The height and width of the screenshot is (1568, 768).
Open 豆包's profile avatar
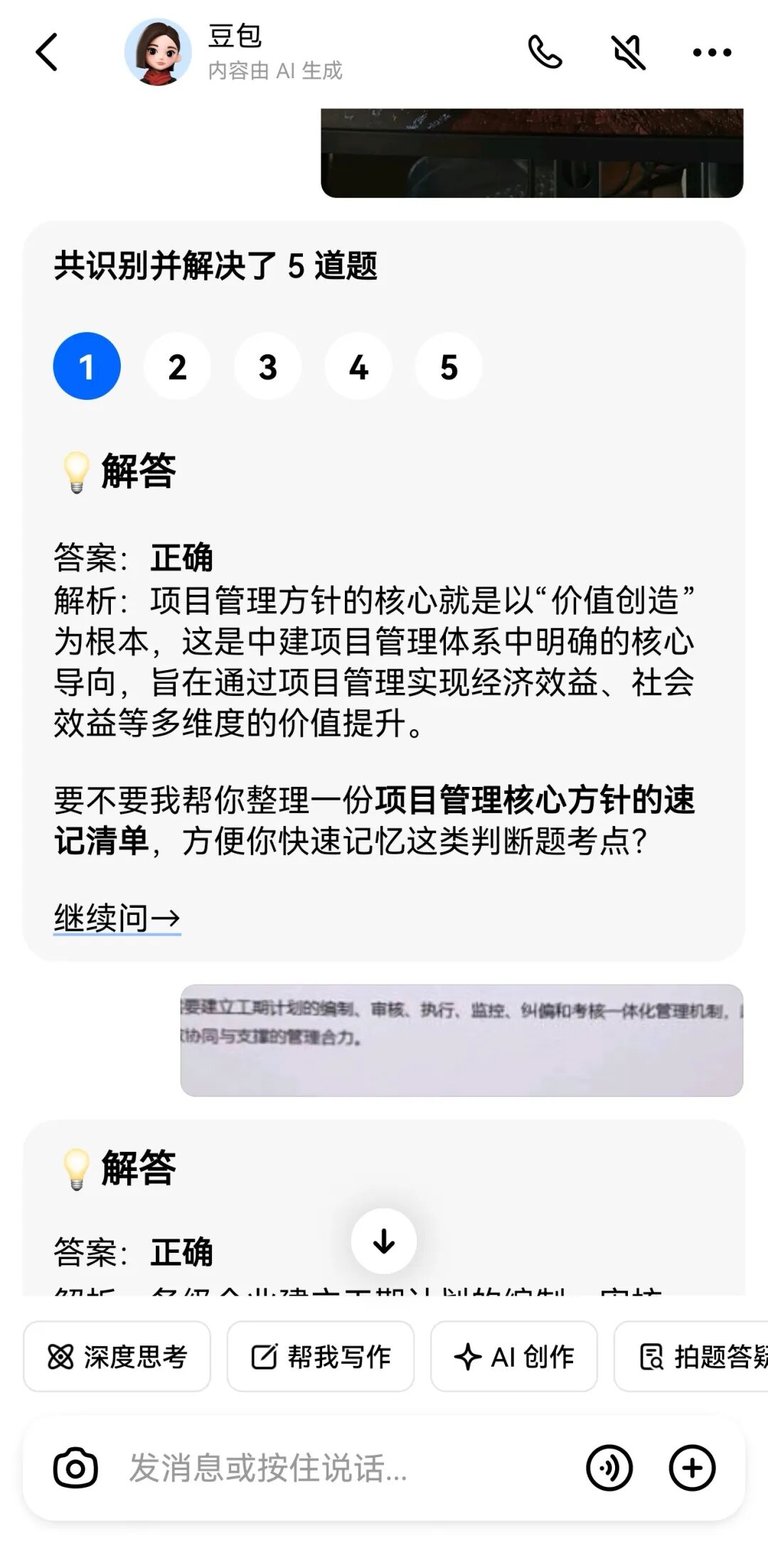pyautogui.click(x=158, y=52)
